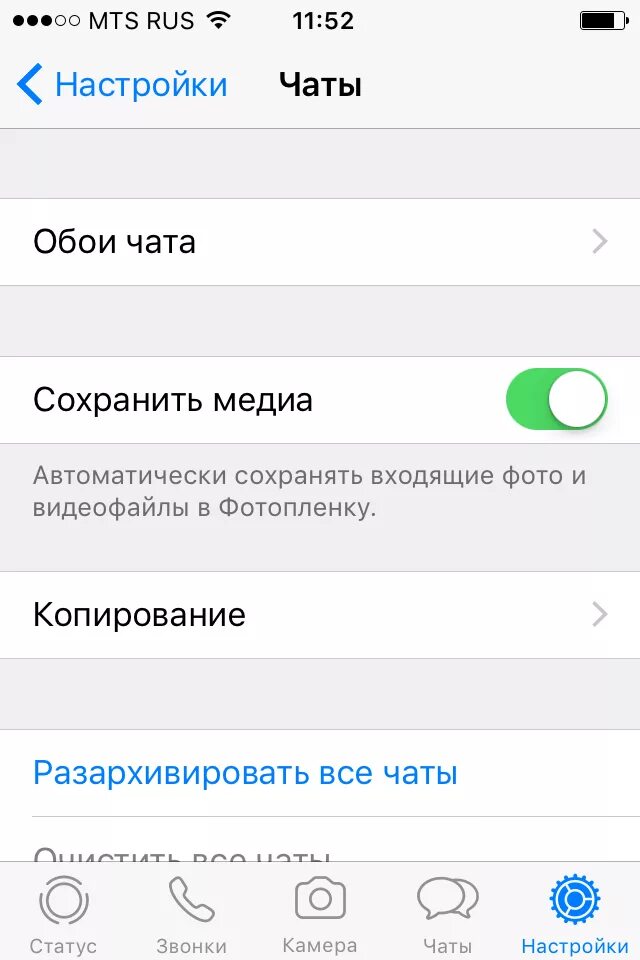Open the Копирование settings
The width and height of the screenshot is (640, 960).
pyautogui.click(x=320, y=614)
